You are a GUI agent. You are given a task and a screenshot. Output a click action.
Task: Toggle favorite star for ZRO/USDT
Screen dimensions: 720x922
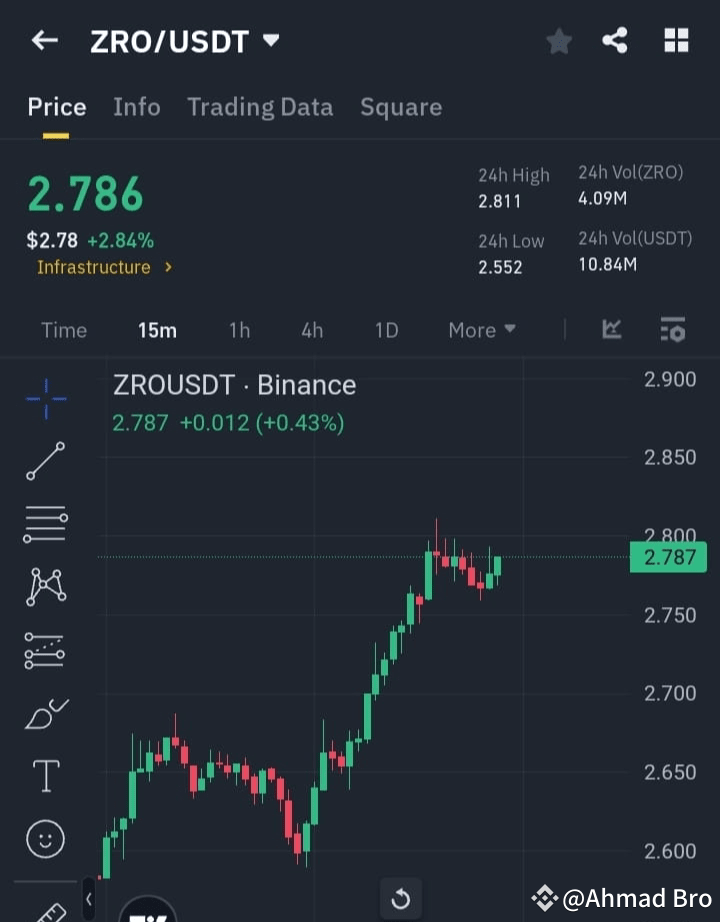click(558, 41)
